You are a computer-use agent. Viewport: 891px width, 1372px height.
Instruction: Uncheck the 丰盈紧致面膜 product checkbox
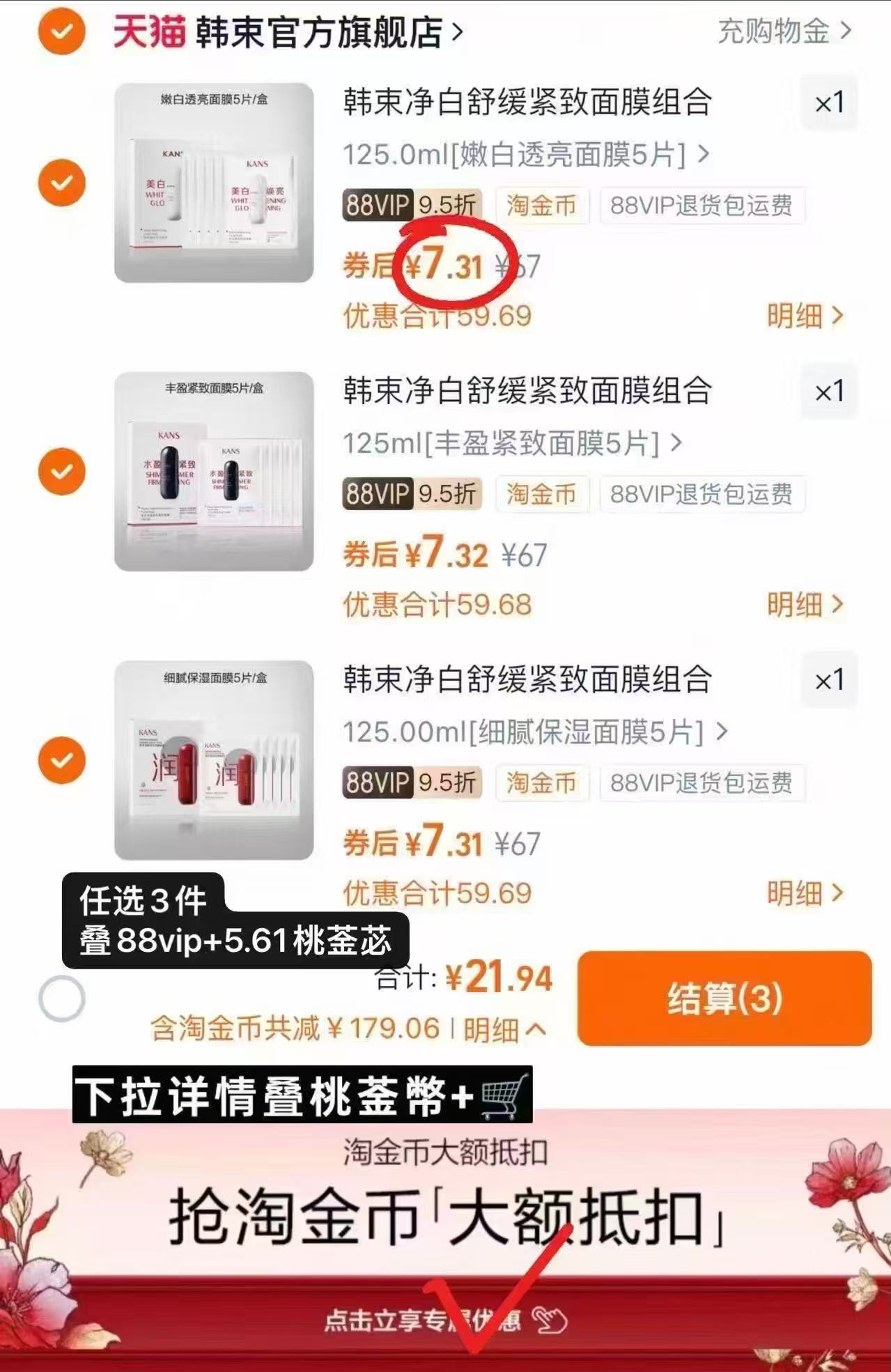pyautogui.click(x=61, y=471)
